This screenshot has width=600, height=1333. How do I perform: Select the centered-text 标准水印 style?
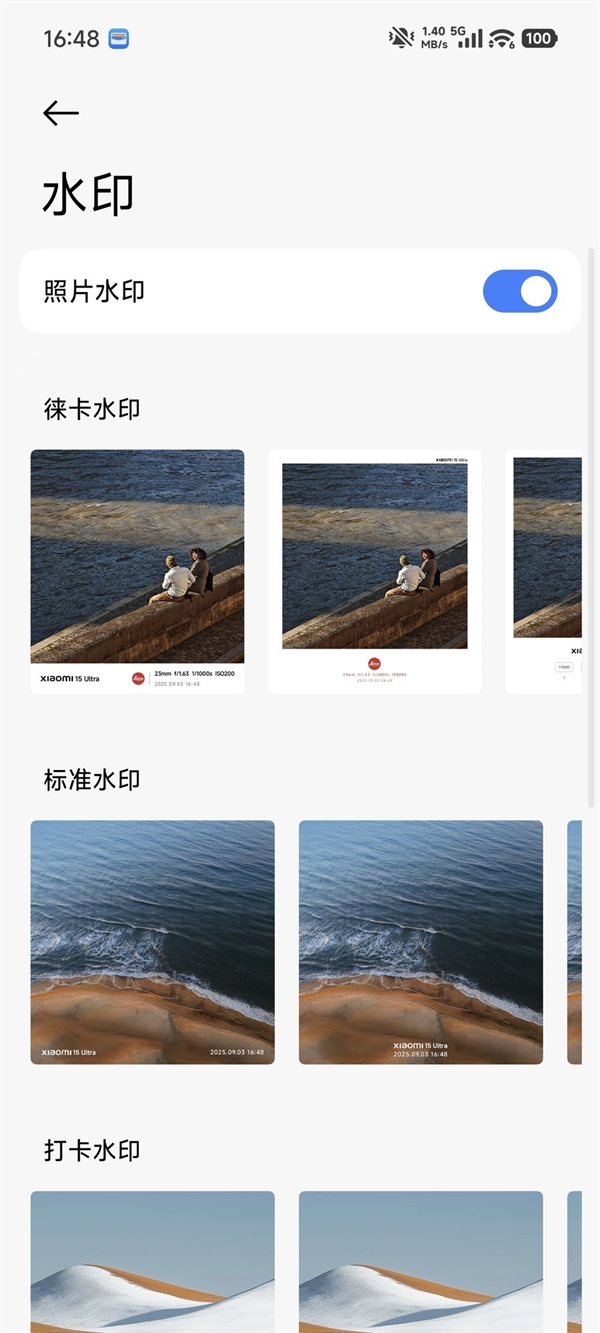(420, 942)
